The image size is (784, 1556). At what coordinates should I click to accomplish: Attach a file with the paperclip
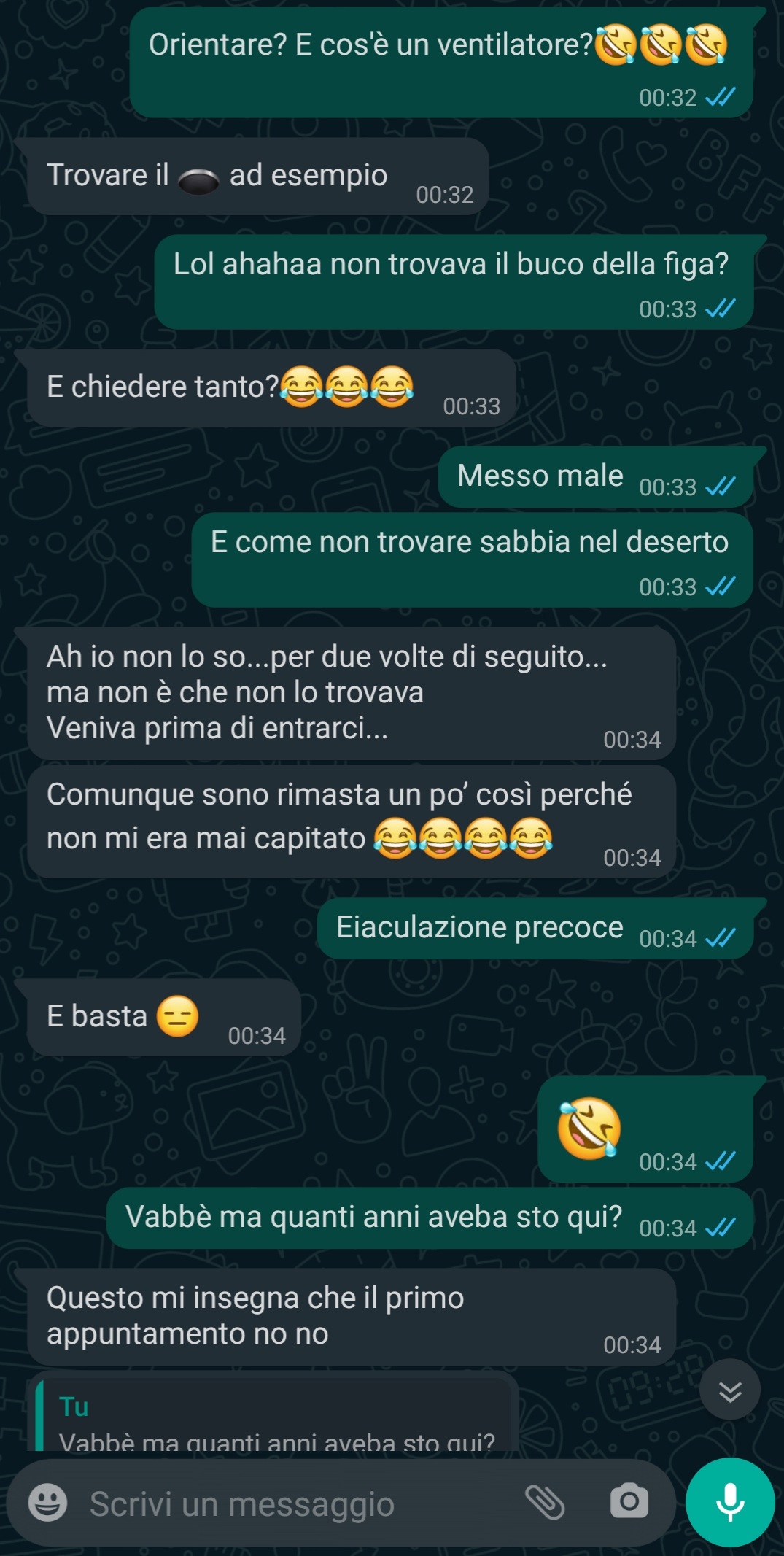(545, 1503)
